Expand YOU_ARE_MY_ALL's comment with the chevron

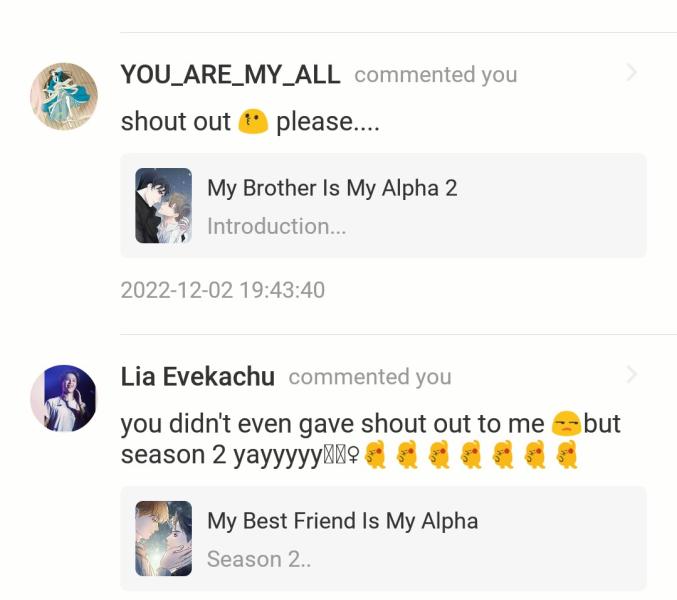(x=631, y=73)
